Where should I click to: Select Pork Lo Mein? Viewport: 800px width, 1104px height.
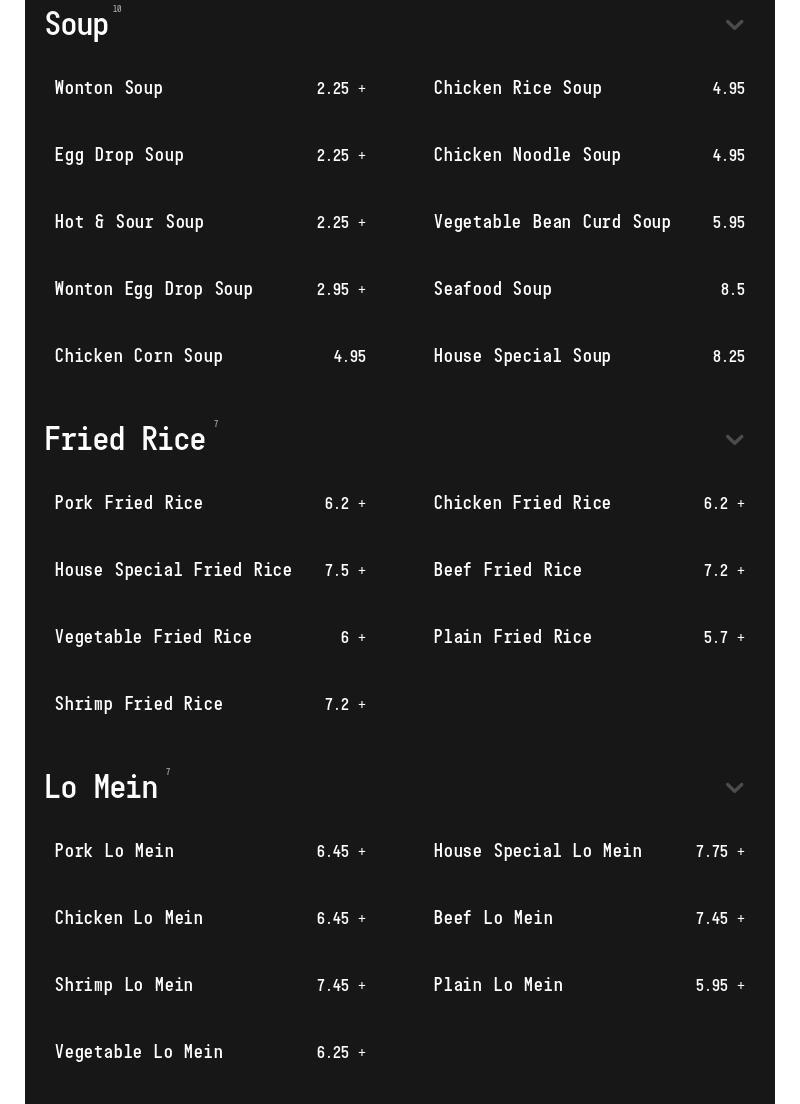click(210, 851)
